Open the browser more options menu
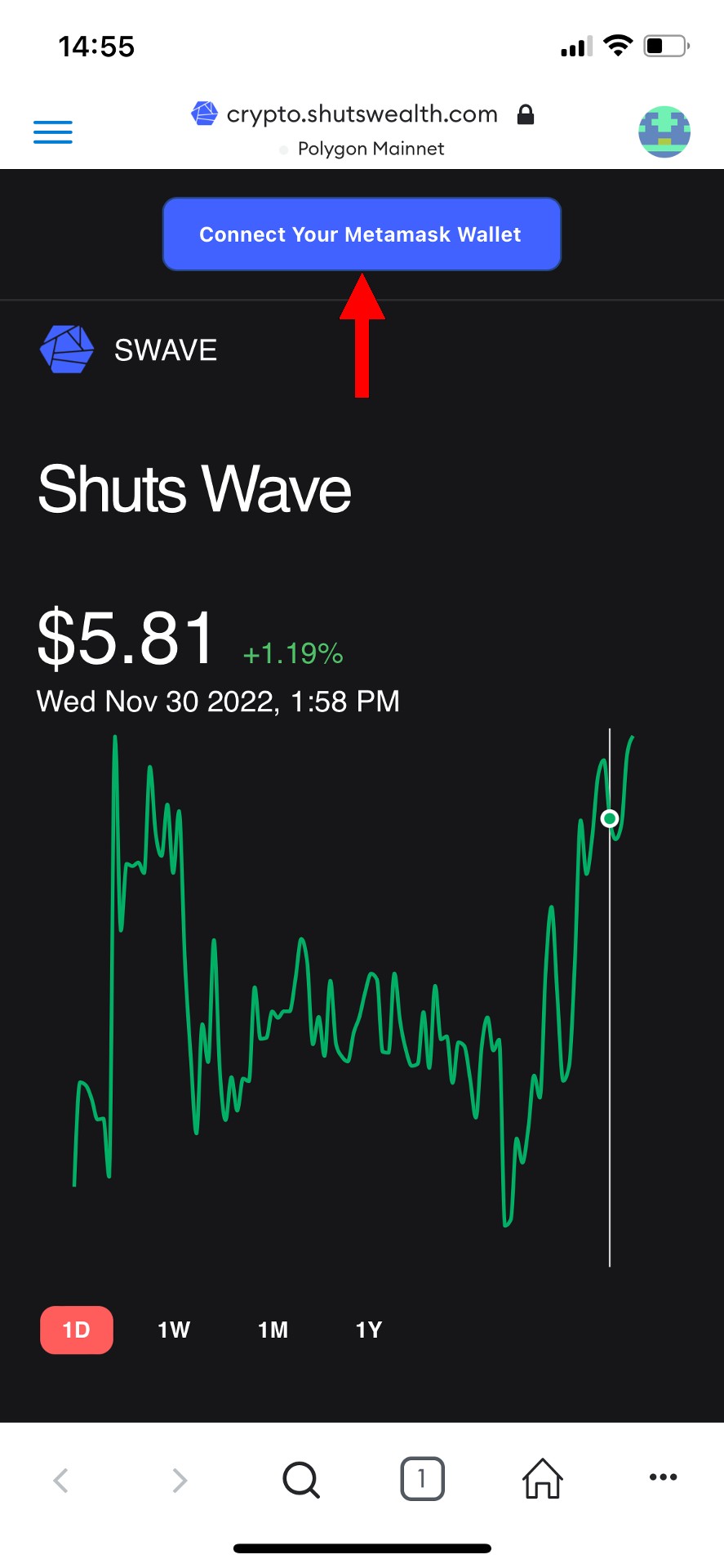The height and width of the screenshot is (1568, 724). coord(663,1477)
